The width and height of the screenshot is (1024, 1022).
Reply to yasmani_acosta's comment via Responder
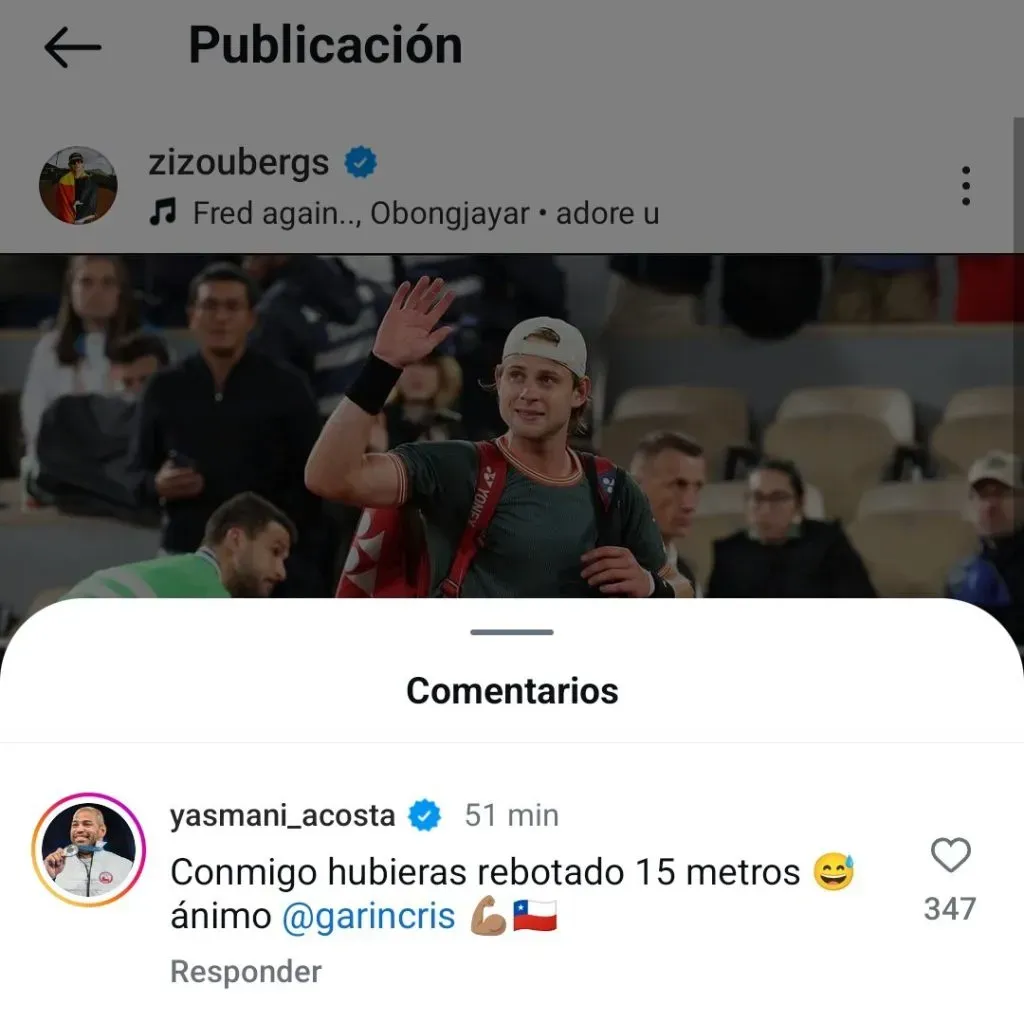246,971
